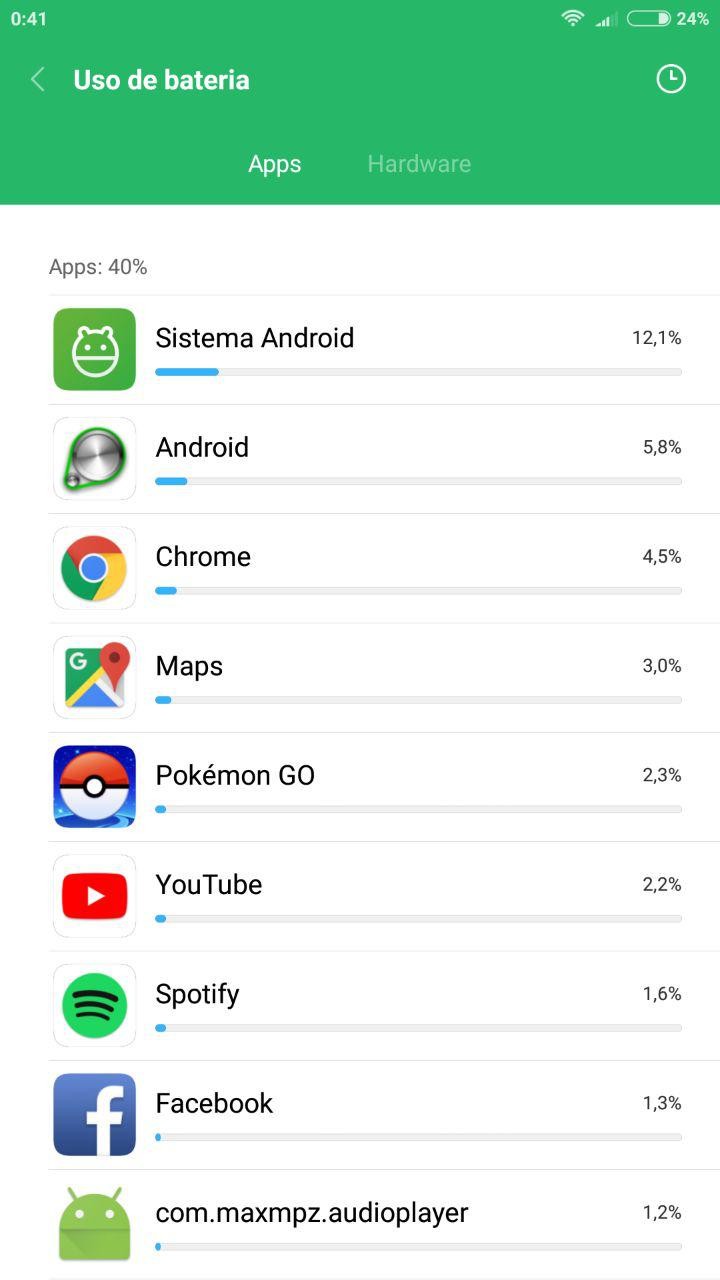Go back from Uso de bateria
720x1280 pixels.
[38, 80]
